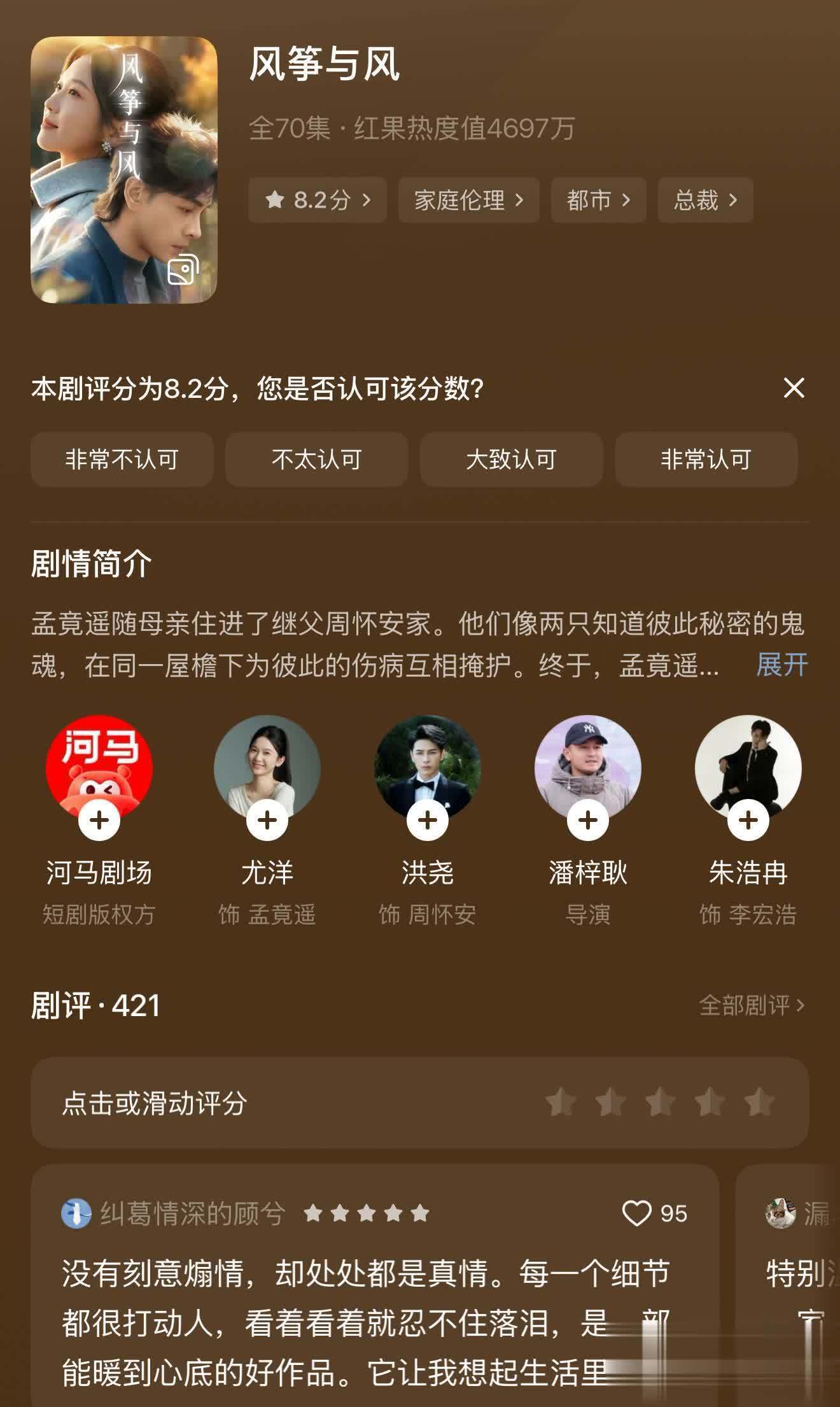Choose 大致认可 for the score
Screen dimensions: 840x1407
[511, 459]
